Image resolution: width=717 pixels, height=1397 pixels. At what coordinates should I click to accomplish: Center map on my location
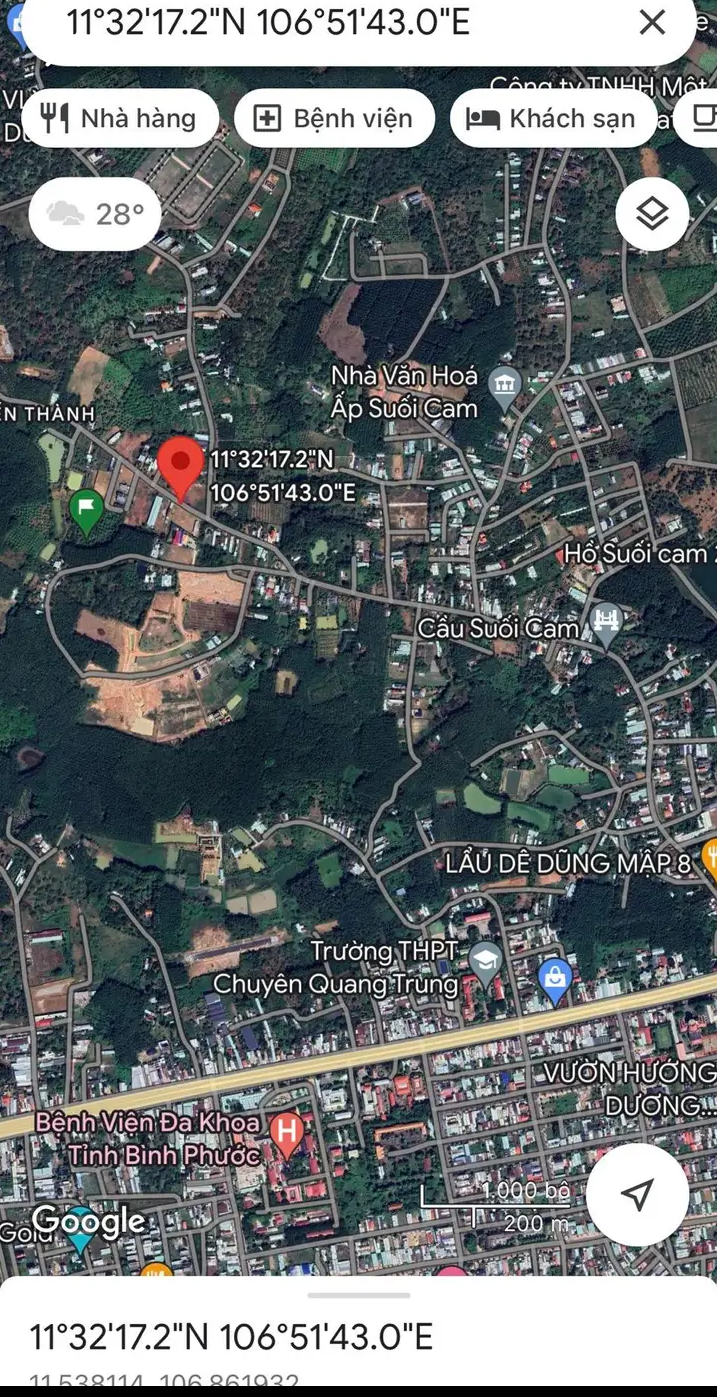[637, 1194]
